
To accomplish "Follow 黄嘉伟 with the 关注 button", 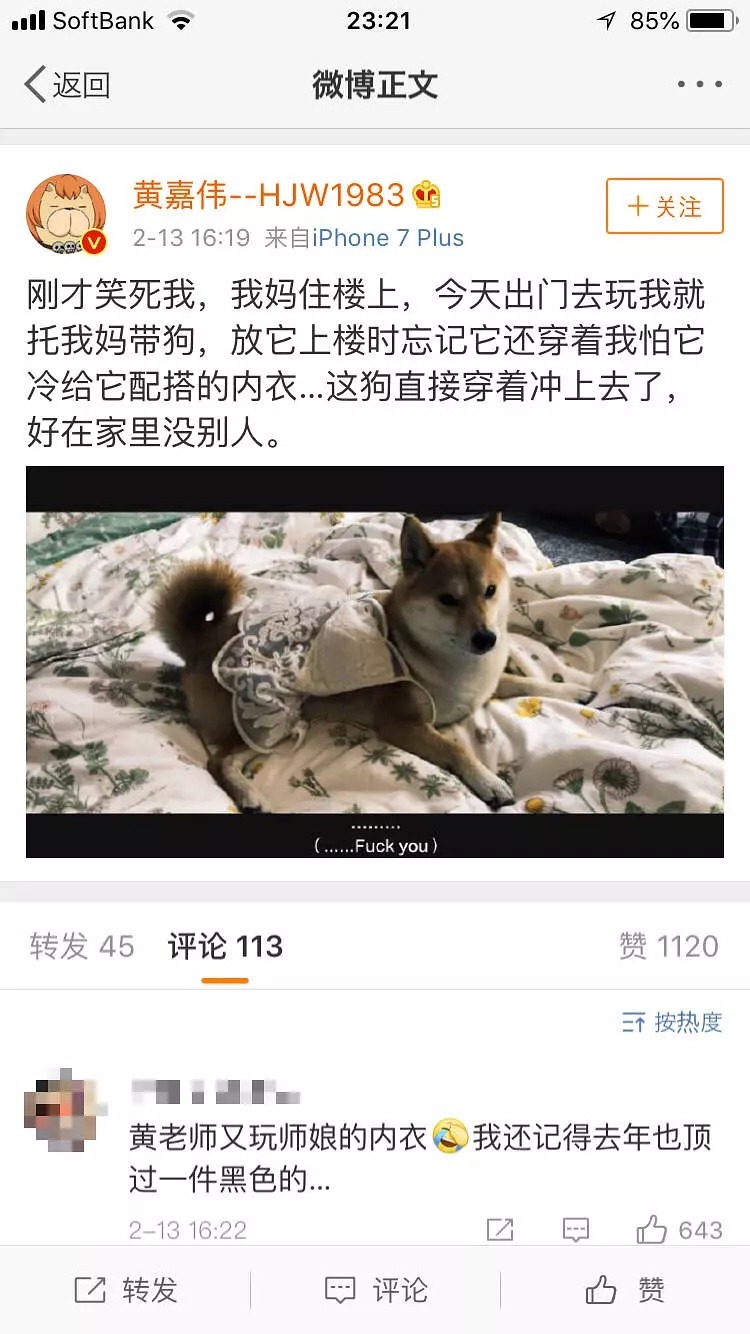I will [664, 206].
